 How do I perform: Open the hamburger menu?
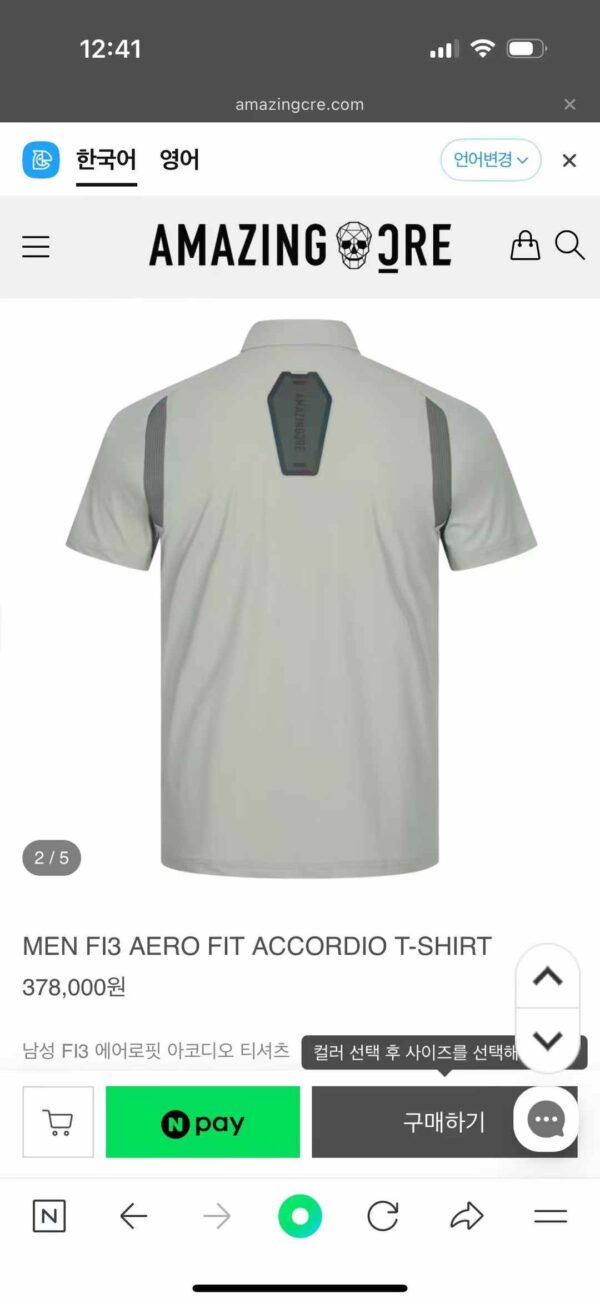(36, 246)
